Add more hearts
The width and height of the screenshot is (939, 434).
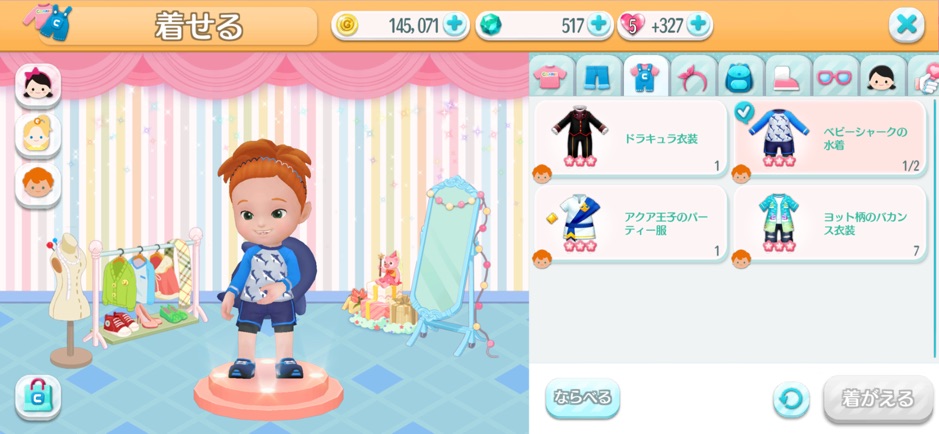click(x=698, y=25)
